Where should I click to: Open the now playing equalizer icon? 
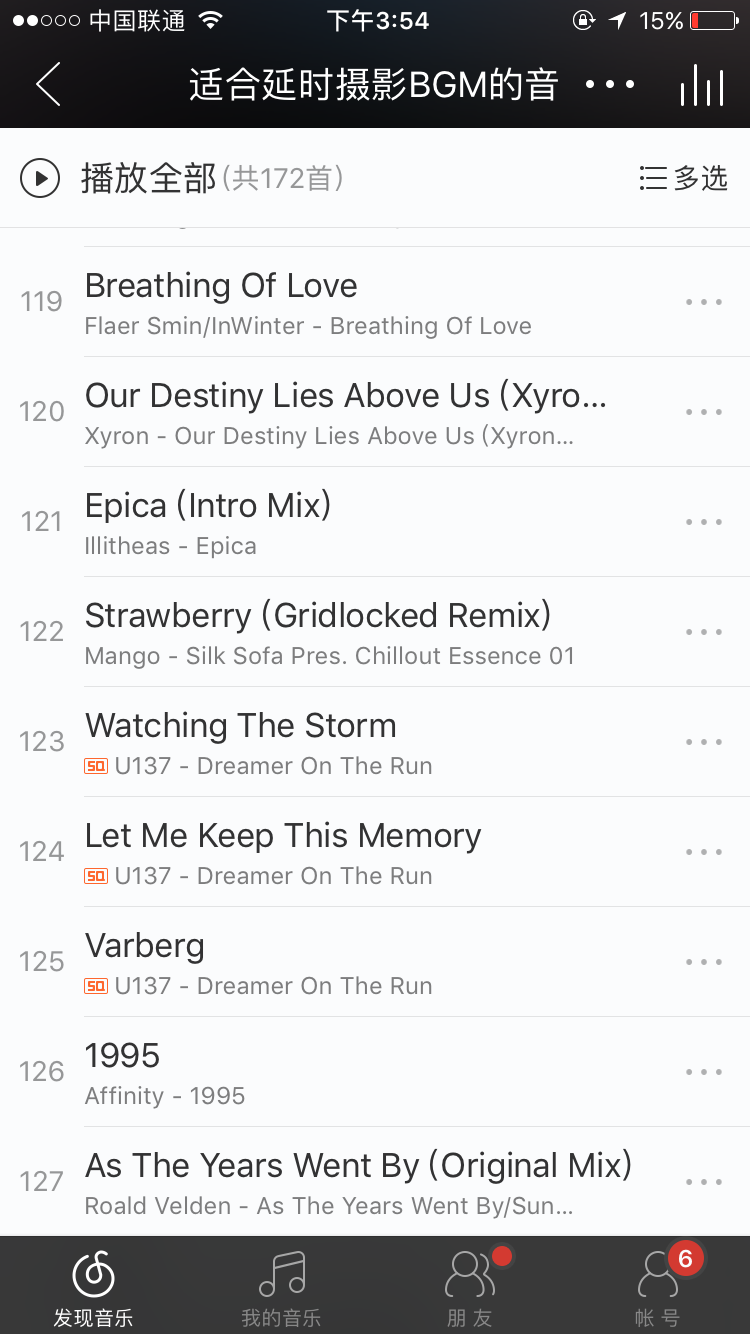[x=701, y=86]
